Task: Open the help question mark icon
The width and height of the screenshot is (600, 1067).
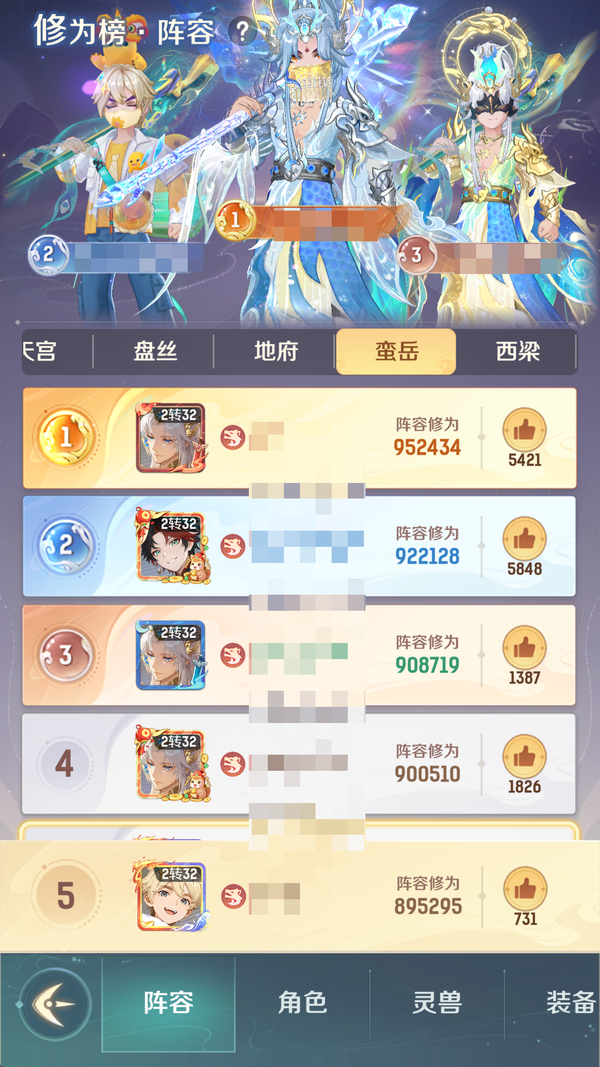Action: click(x=242, y=31)
